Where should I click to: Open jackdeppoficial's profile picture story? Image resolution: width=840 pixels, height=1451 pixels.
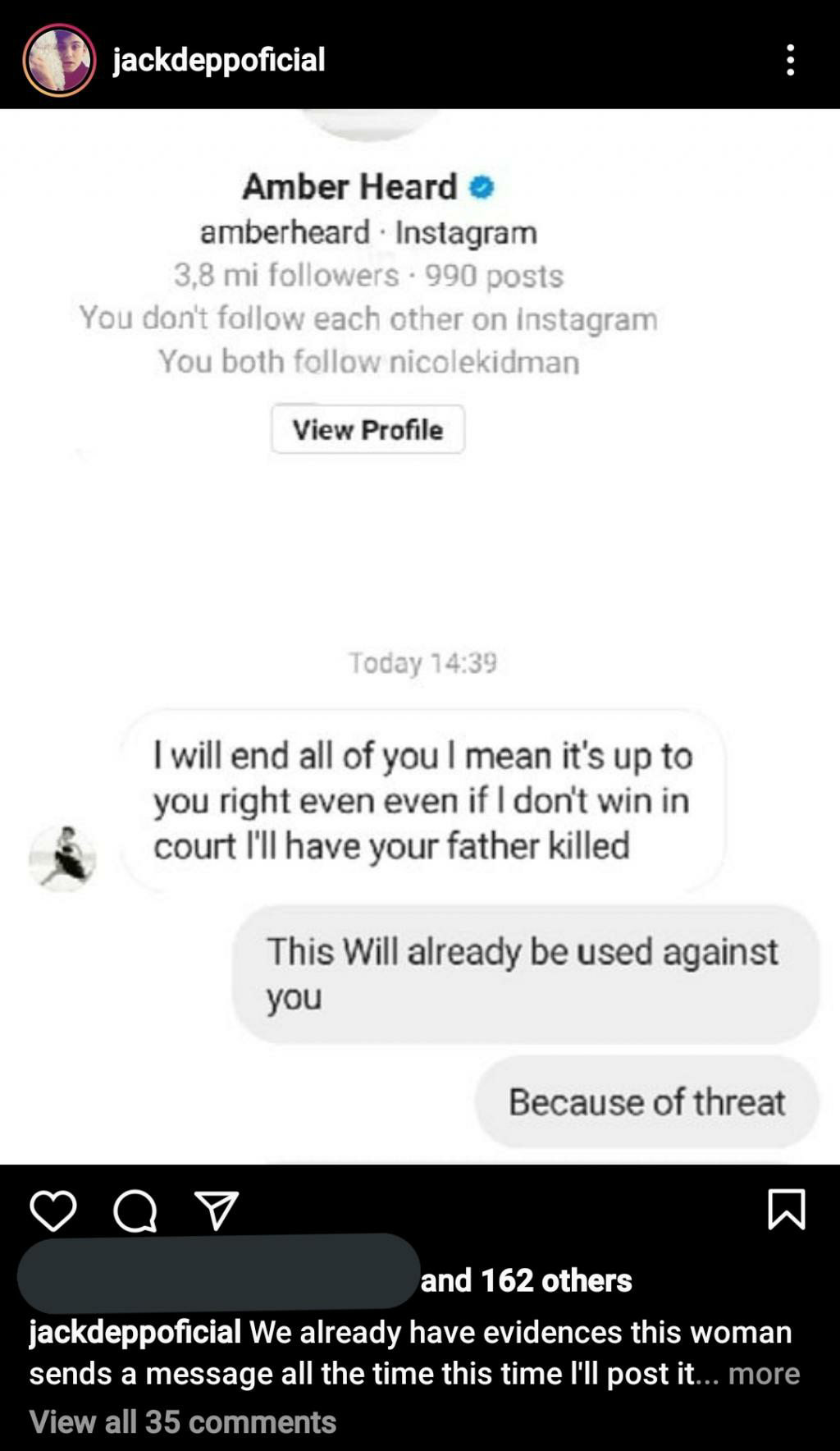click(59, 60)
